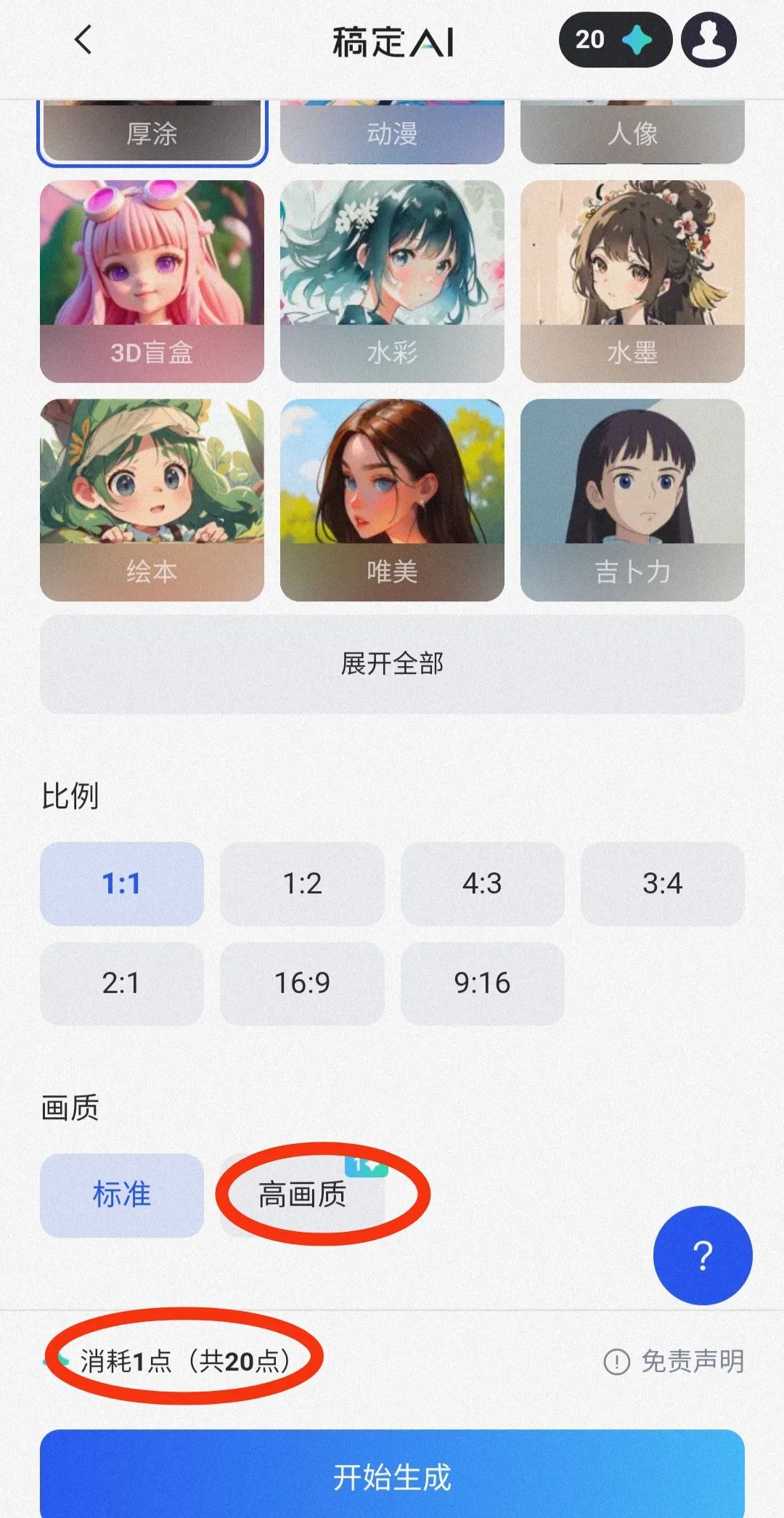Select the 9:16 vertical ratio
The height and width of the screenshot is (1518, 784).
point(482,983)
